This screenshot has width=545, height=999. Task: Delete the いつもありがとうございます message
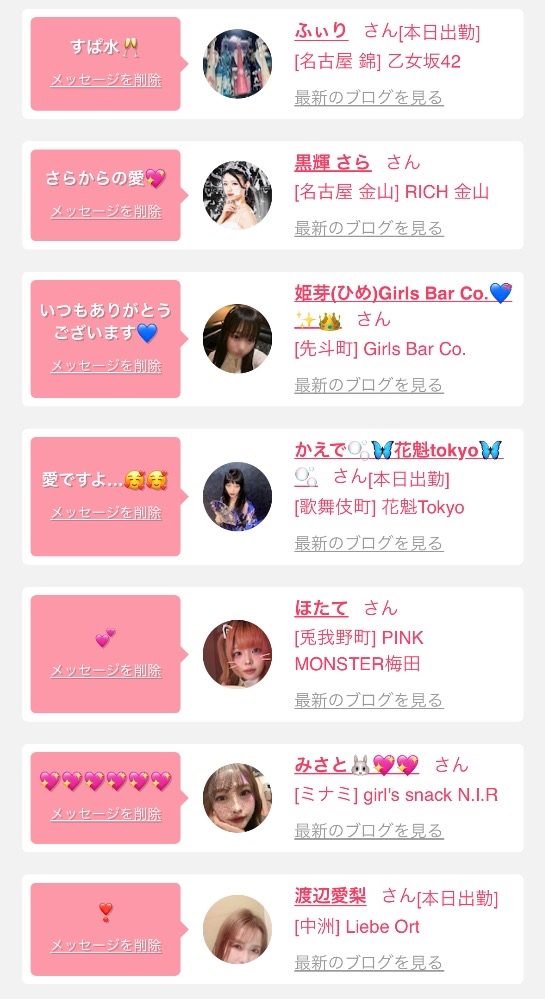106,366
